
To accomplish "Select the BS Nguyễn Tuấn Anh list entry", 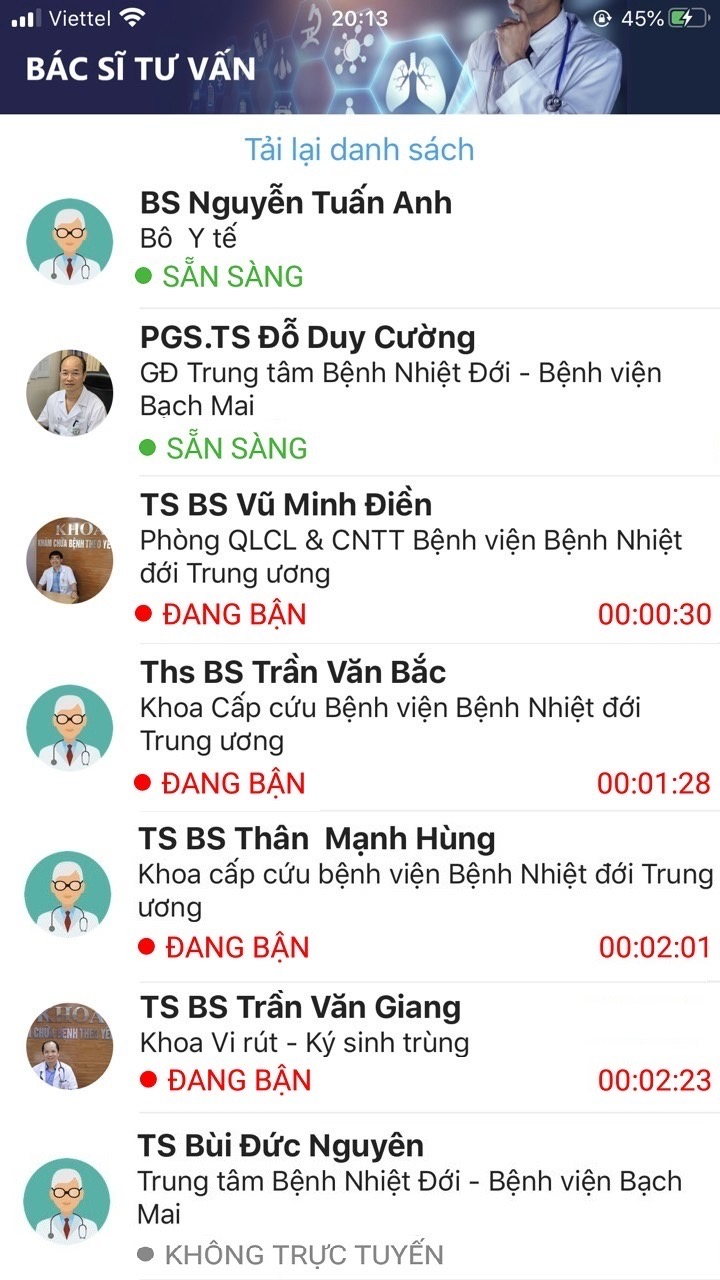I will [x=360, y=238].
